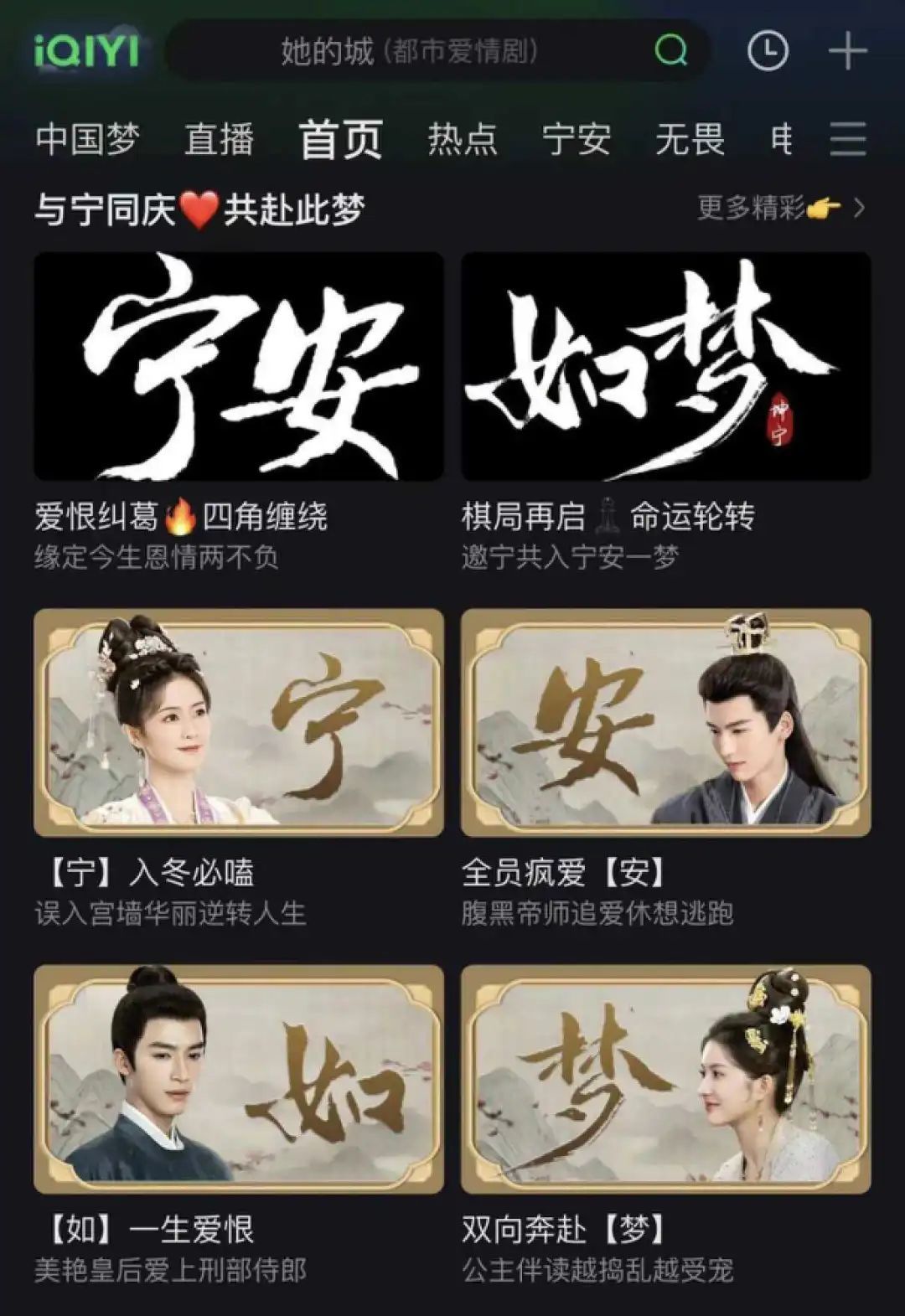The width and height of the screenshot is (905, 1316).
Task: Switch to the 无畏 tab
Action: 690,139
